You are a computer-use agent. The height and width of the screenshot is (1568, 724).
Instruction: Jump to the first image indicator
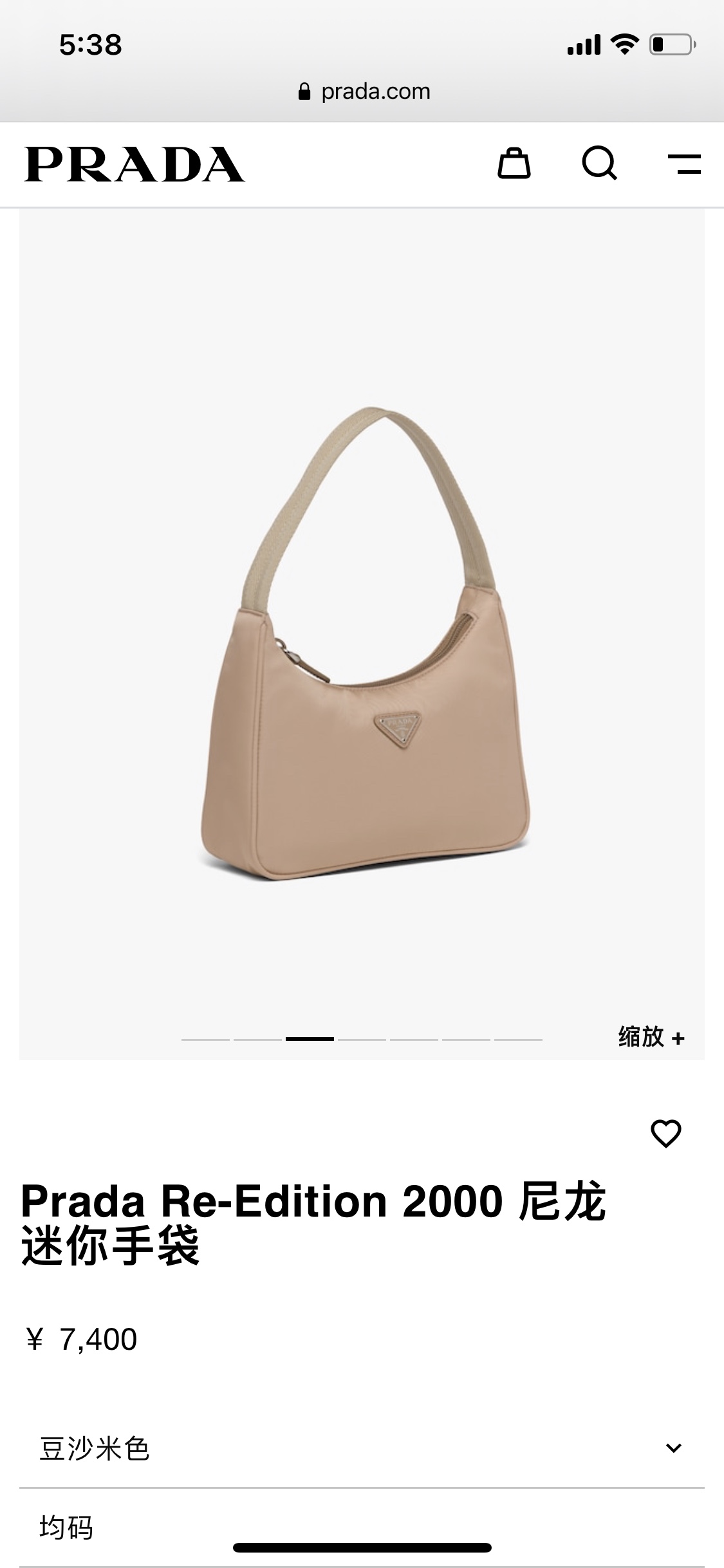205,1039
